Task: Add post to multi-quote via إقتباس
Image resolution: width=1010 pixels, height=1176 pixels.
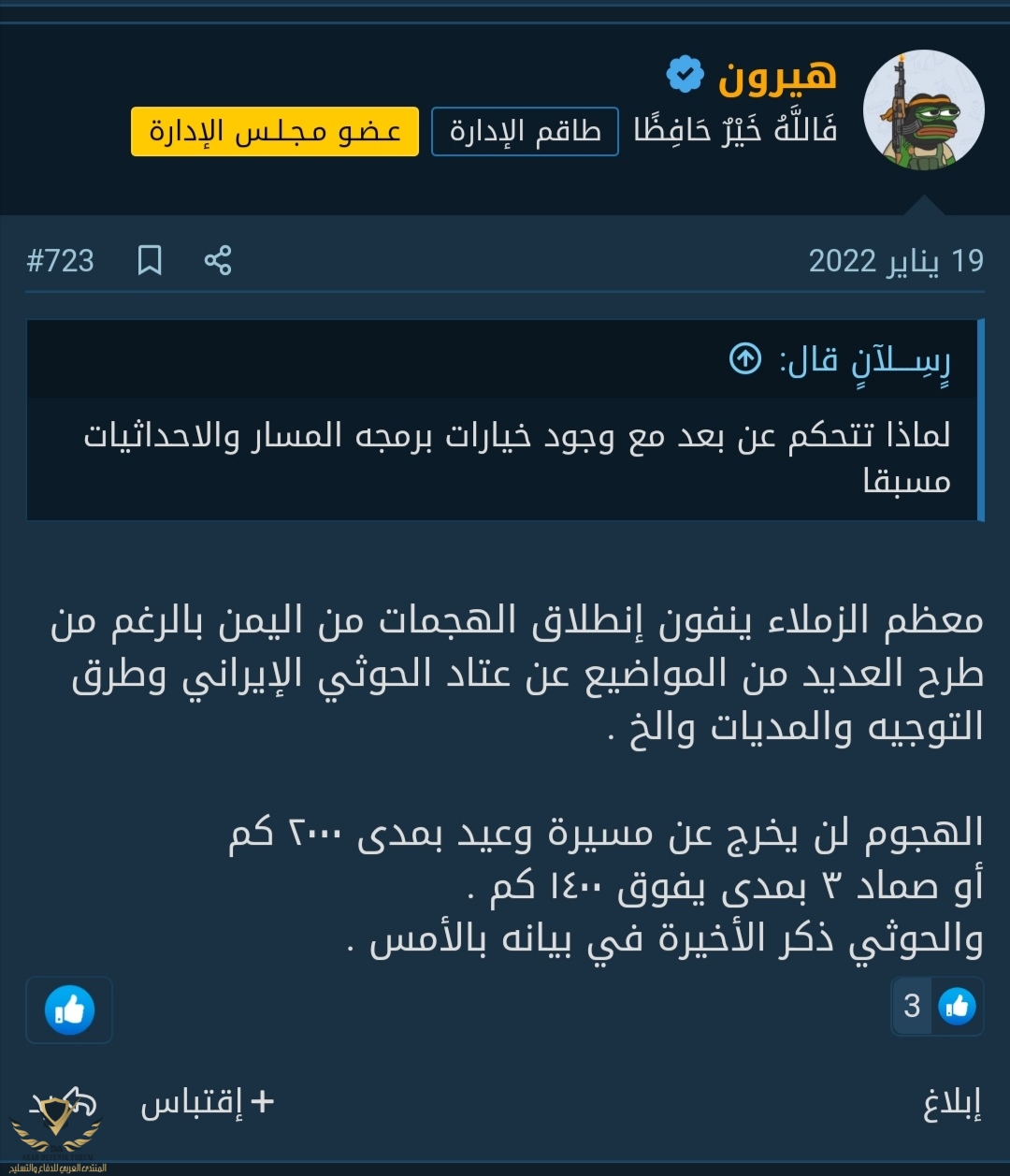Action: (208, 1103)
